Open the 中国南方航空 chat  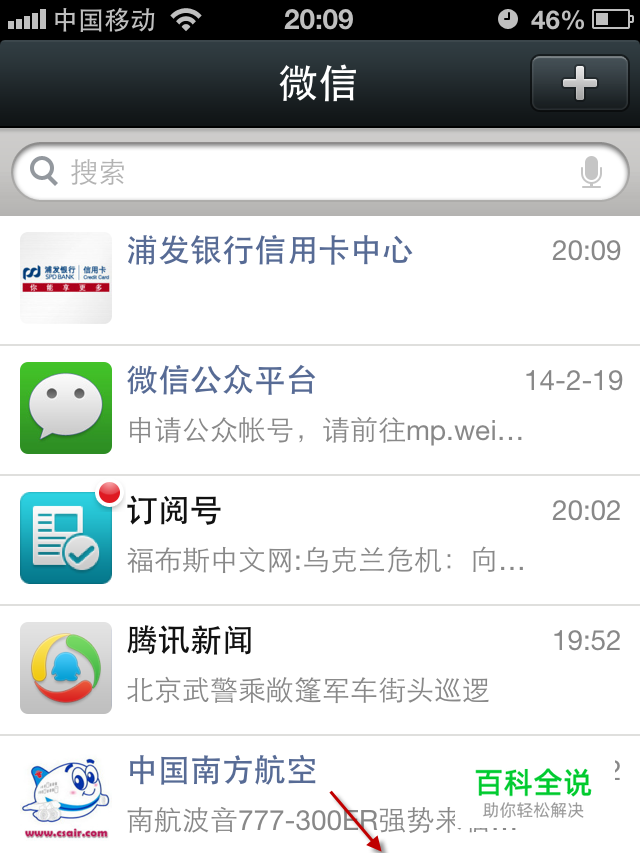tap(300, 795)
